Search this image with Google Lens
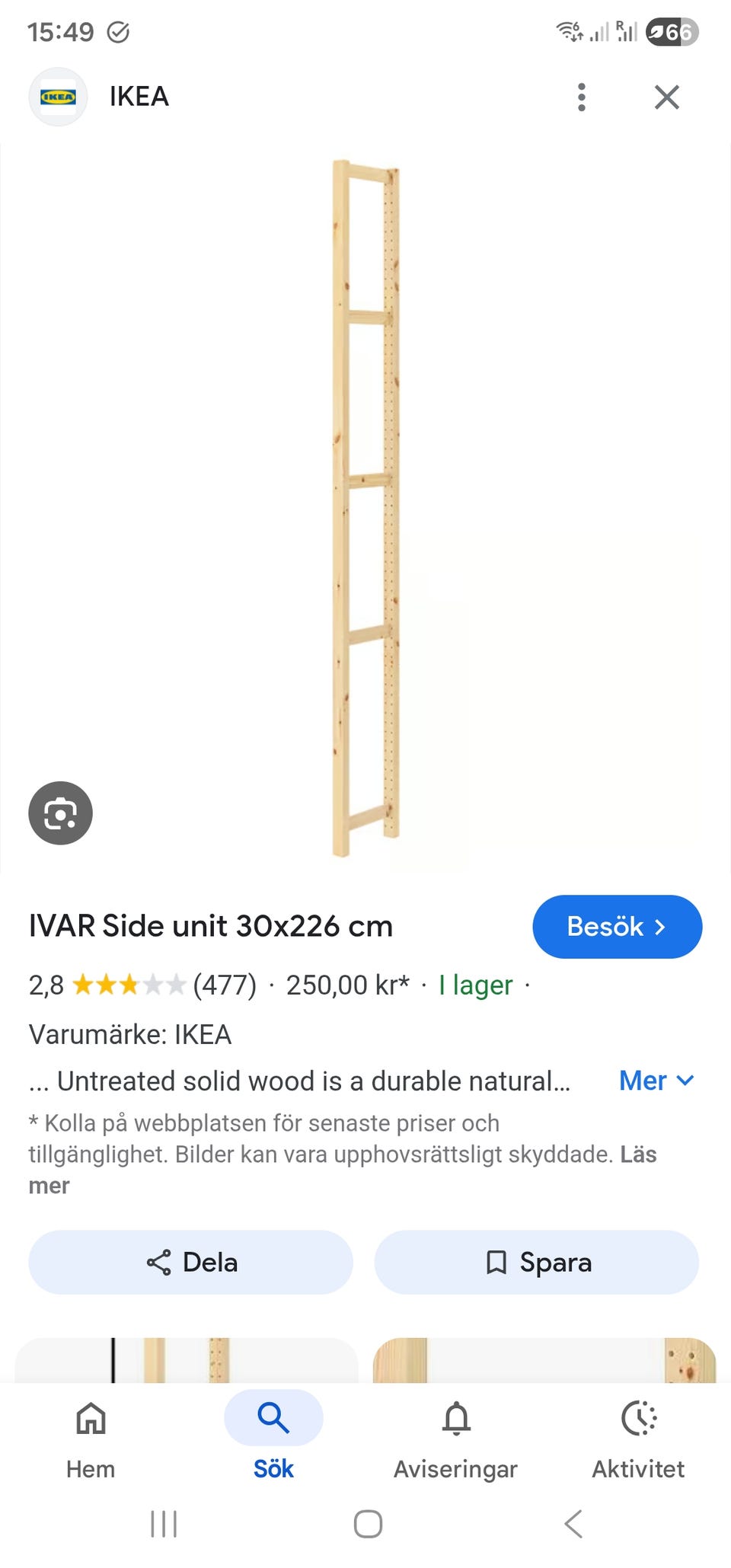This screenshot has height=1568, width=731. coord(60,813)
